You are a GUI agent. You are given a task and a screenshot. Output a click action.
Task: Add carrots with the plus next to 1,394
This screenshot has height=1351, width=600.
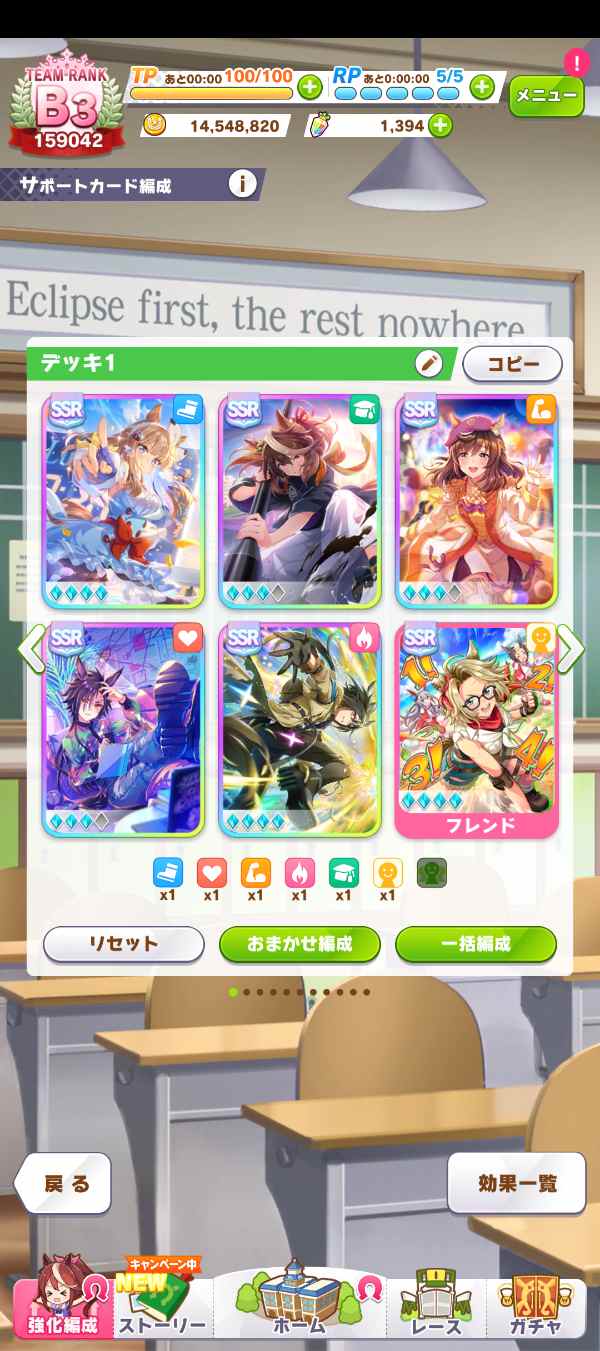pyautogui.click(x=439, y=126)
